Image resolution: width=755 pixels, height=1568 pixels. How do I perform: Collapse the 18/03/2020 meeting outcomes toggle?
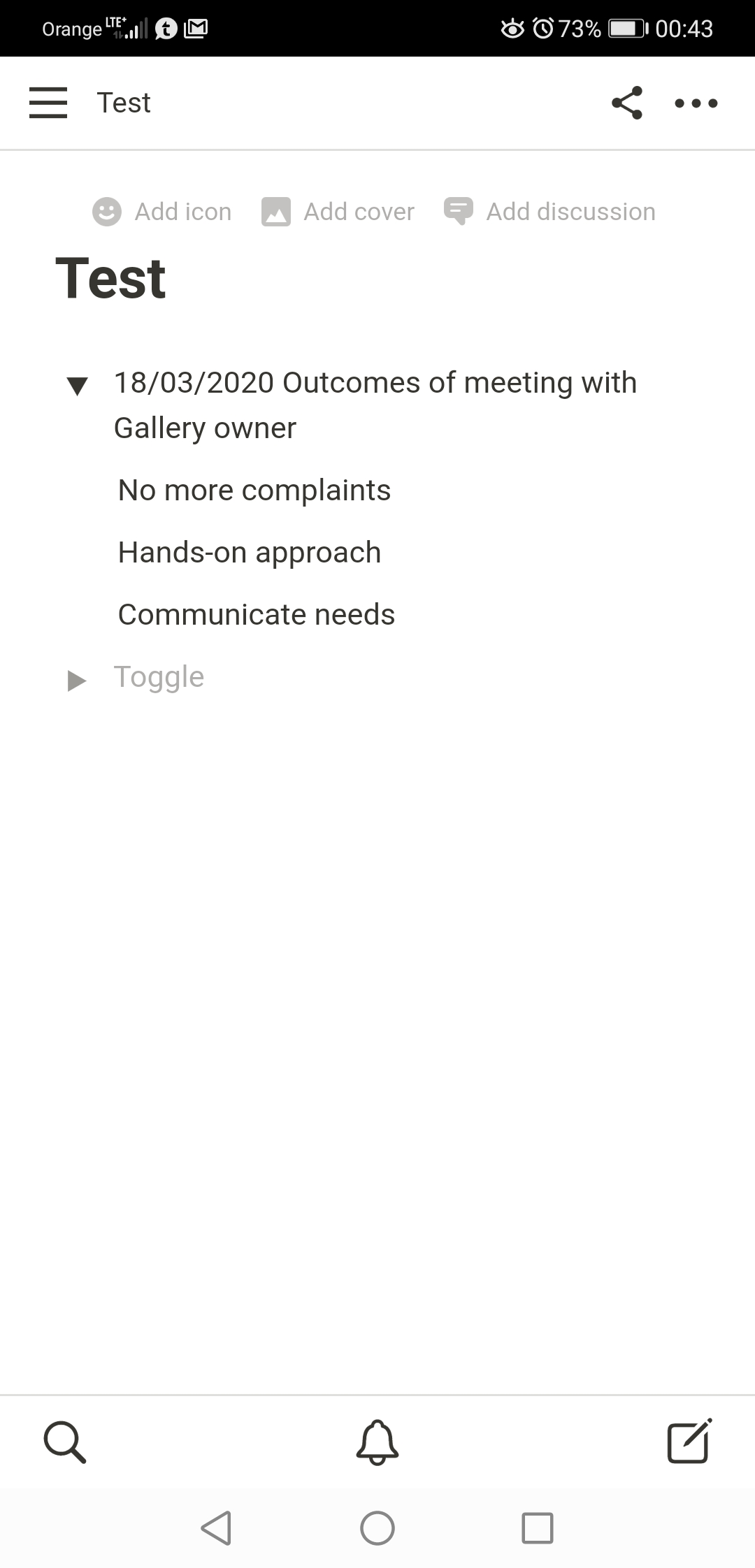(77, 385)
